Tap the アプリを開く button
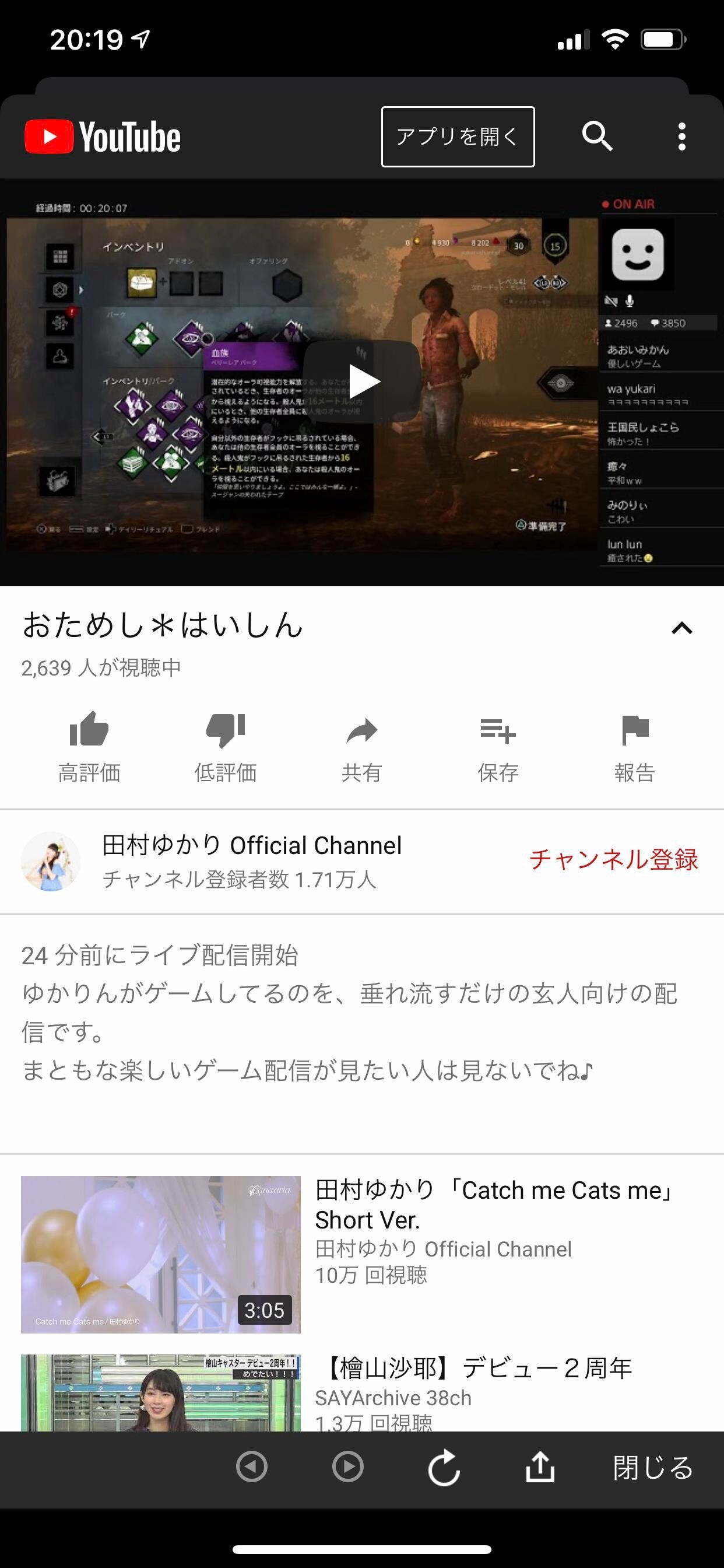 click(458, 136)
